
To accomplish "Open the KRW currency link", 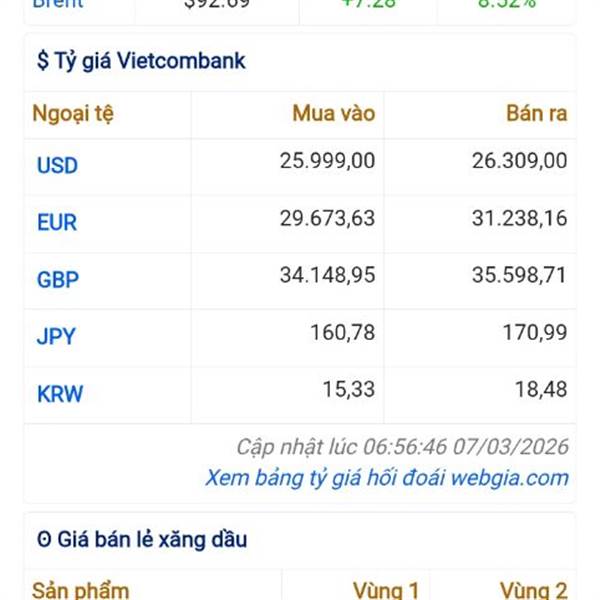I will (x=60, y=394).
